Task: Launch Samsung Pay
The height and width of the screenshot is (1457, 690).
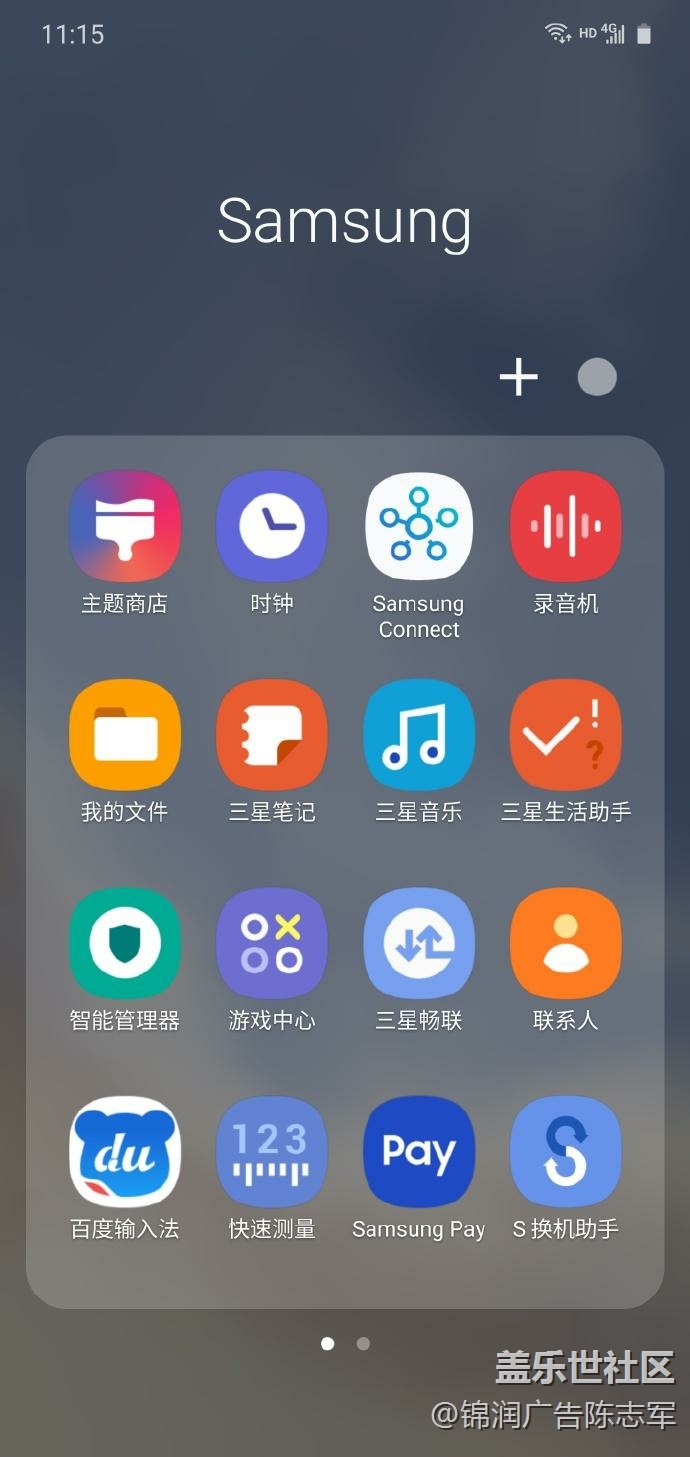Action: pos(419,1152)
